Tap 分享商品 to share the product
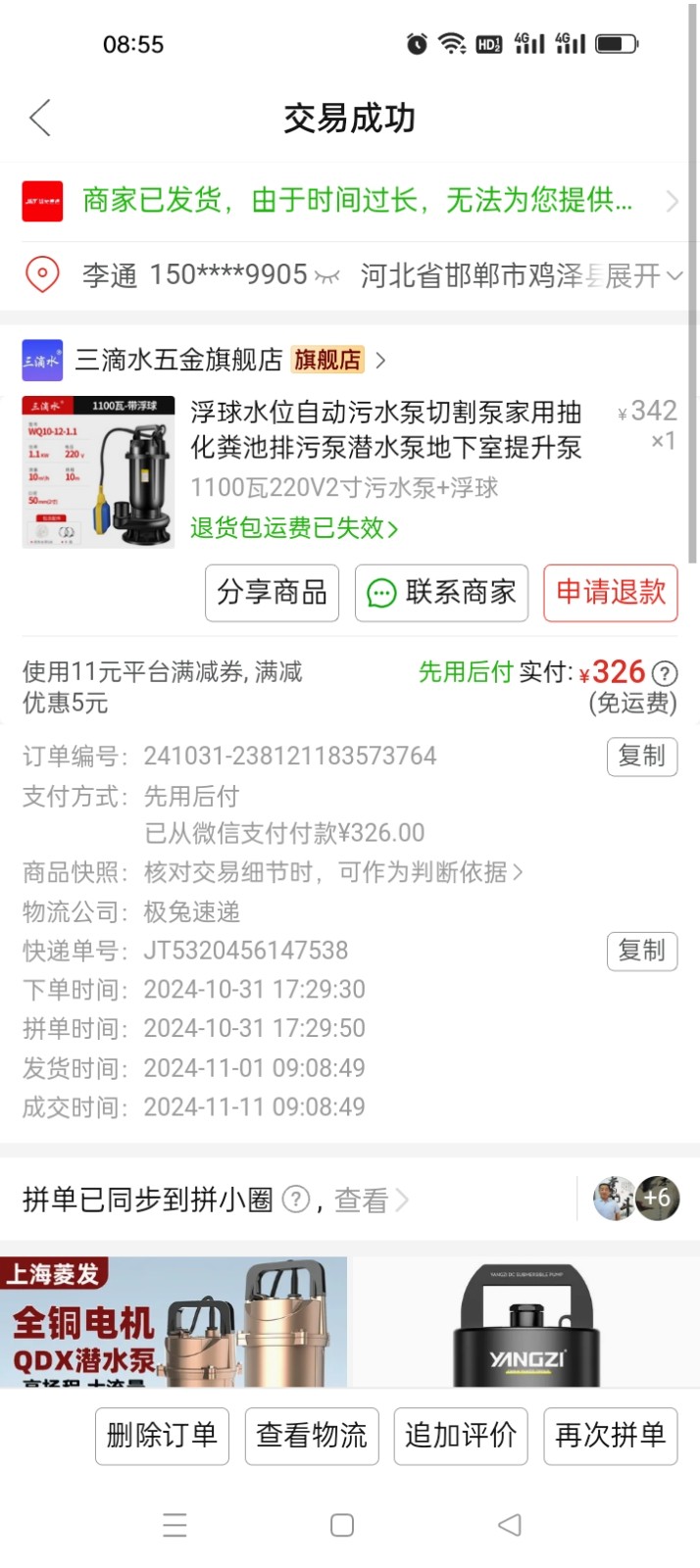700x1568 pixels. click(272, 593)
